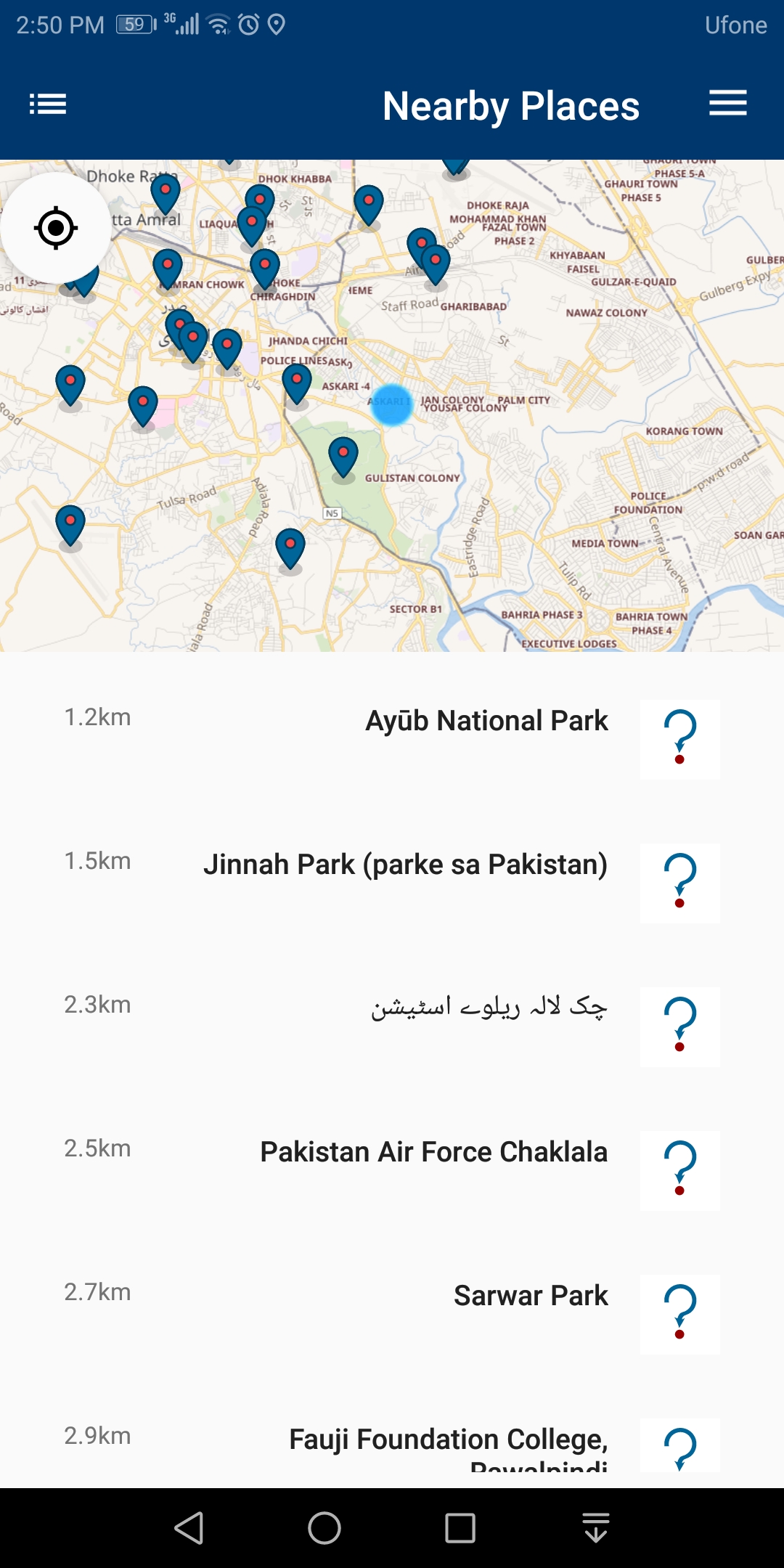Open the hamburger menu
The image size is (784, 1568).
pyautogui.click(x=727, y=103)
